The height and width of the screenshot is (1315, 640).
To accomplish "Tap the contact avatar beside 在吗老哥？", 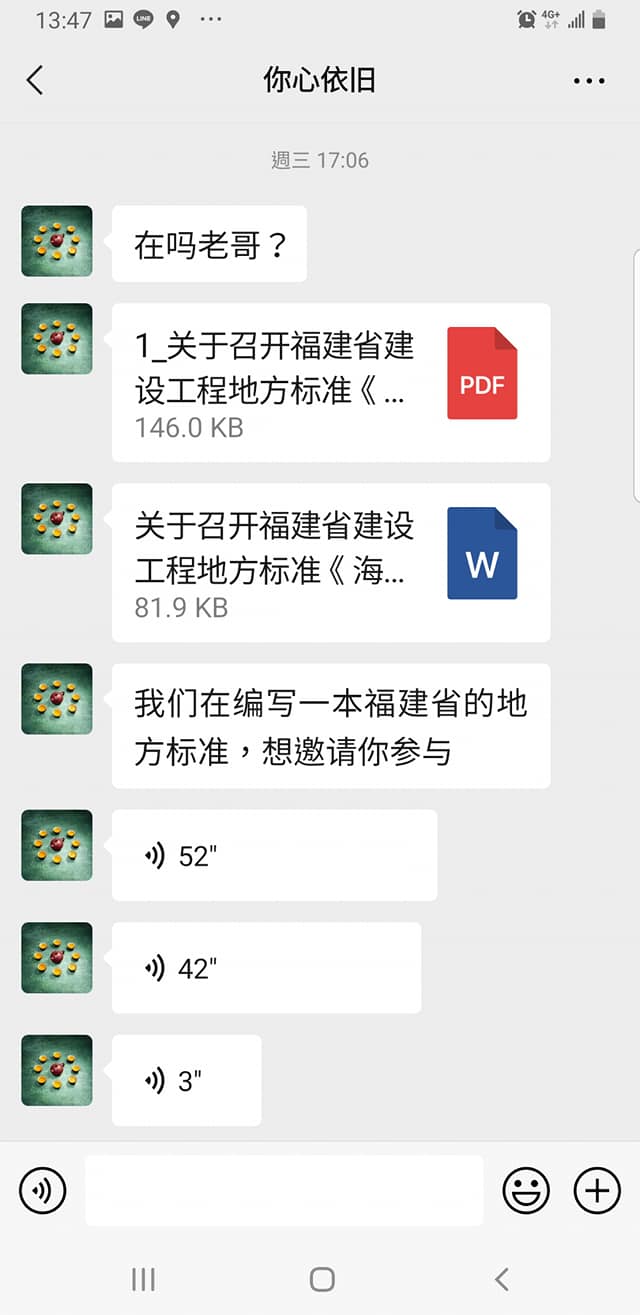I will [57, 241].
